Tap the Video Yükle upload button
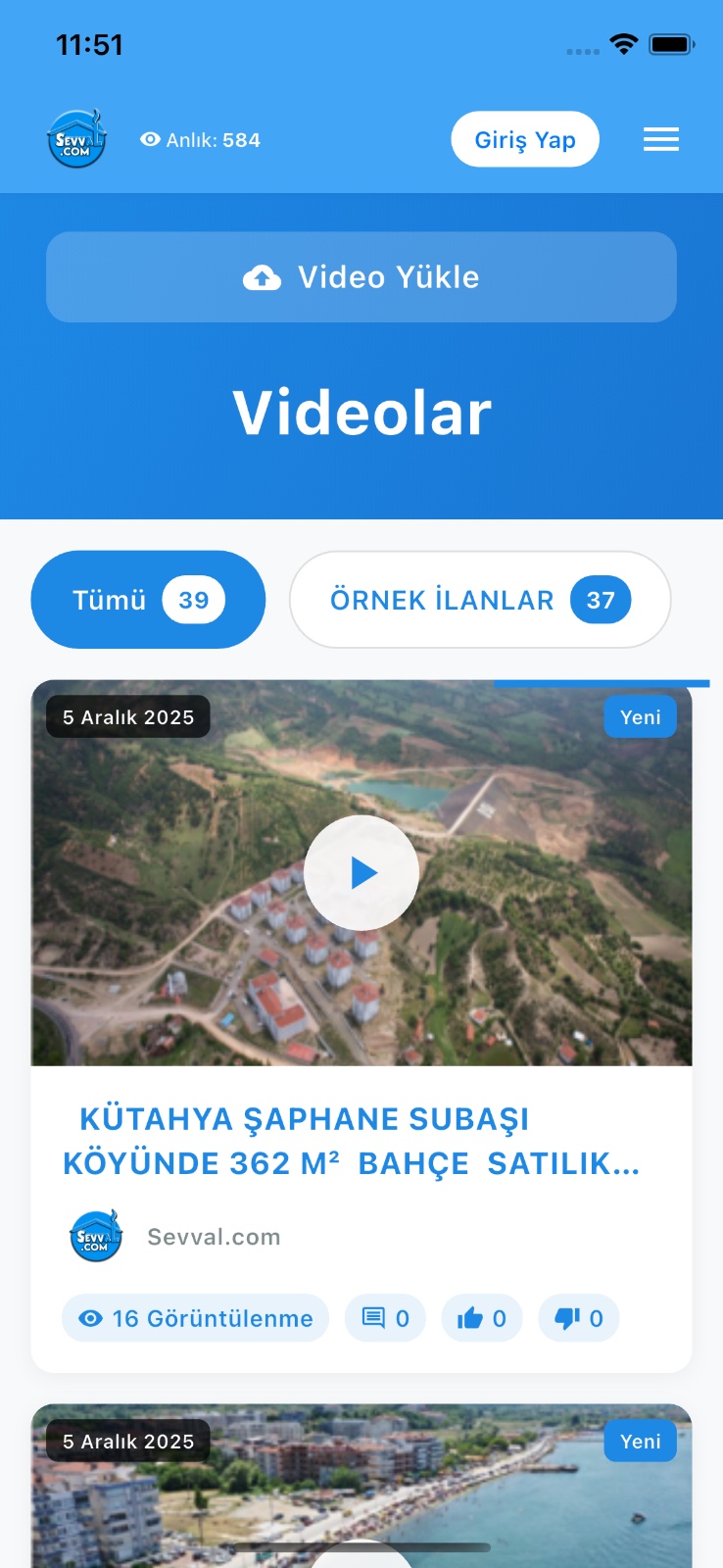The width and height of the screenshot is (723, 1568). [361, 277]
